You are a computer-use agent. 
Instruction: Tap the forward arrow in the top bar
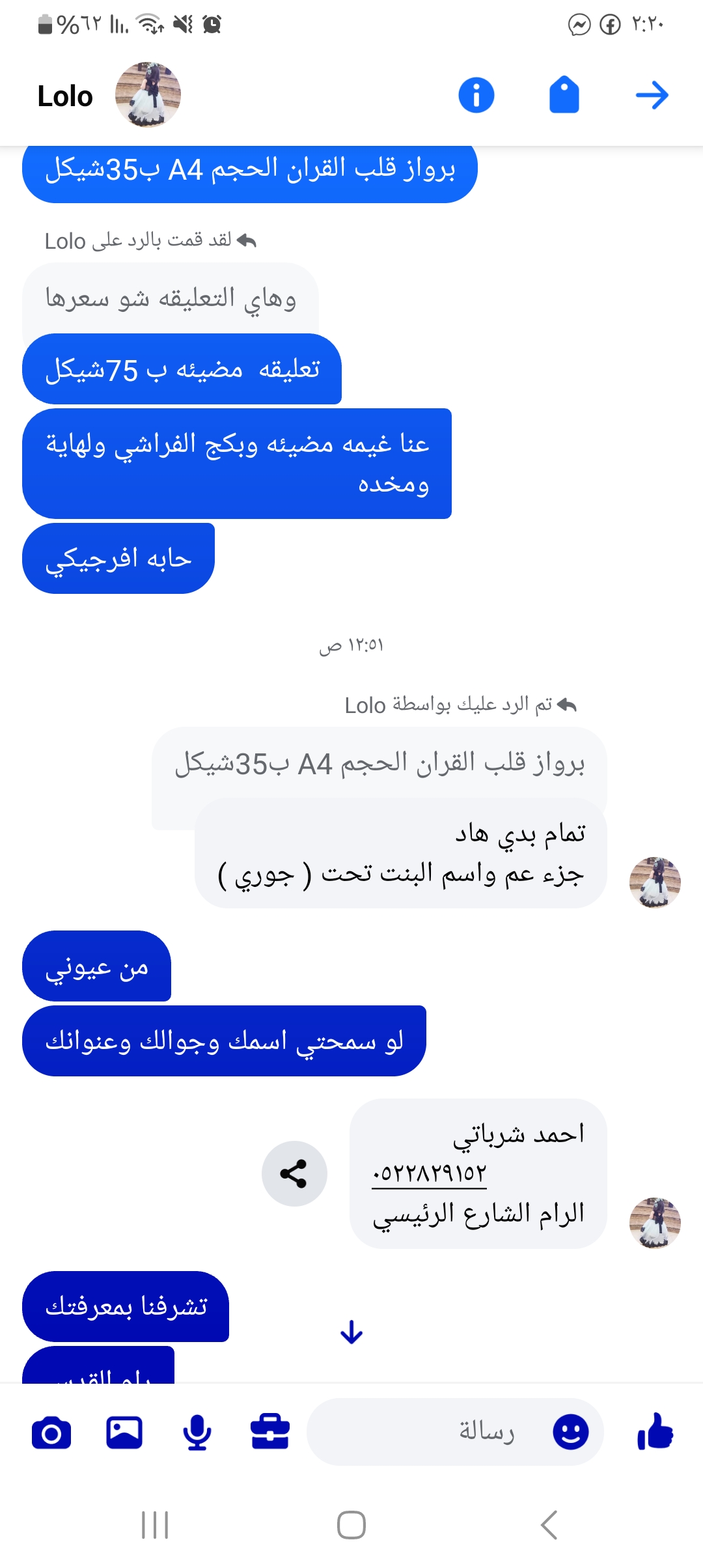click(652, 95)
